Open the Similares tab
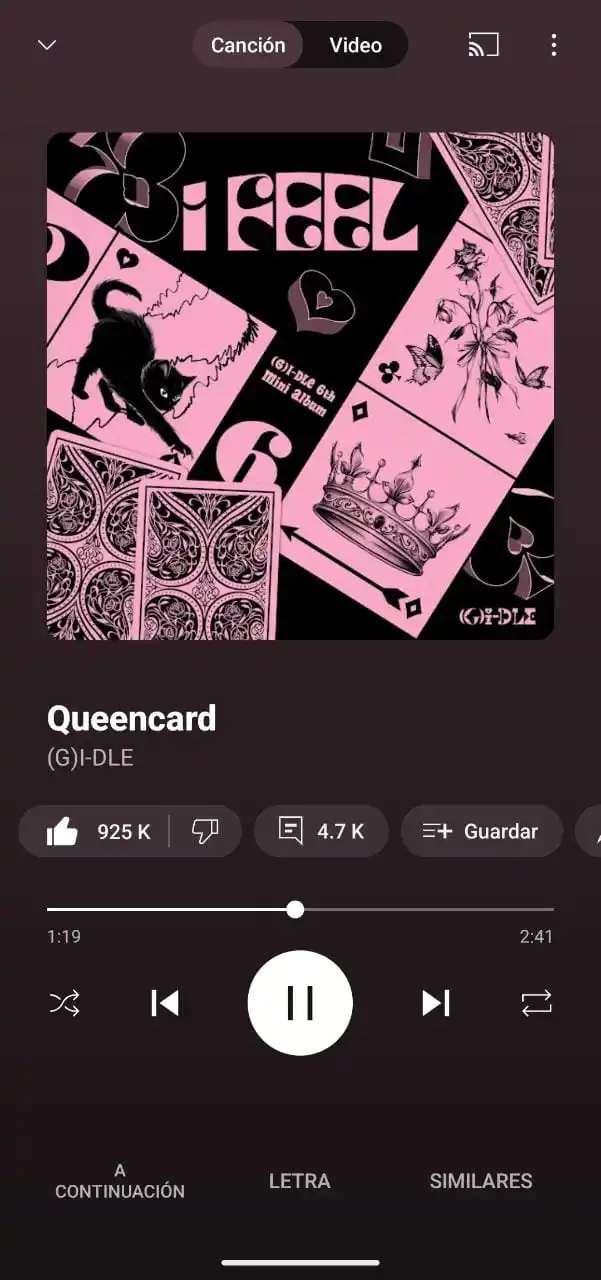601x1280 pixels. [481, 1181]
